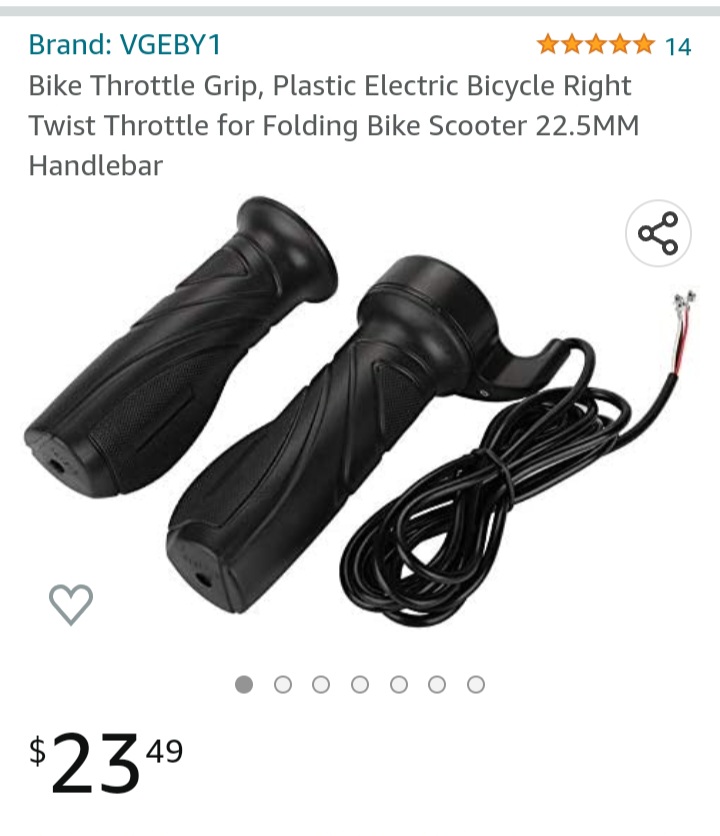The width and height of the screenshot is (720, 836).
Task: Open the 14 star ratings
Action: (613, 45)
